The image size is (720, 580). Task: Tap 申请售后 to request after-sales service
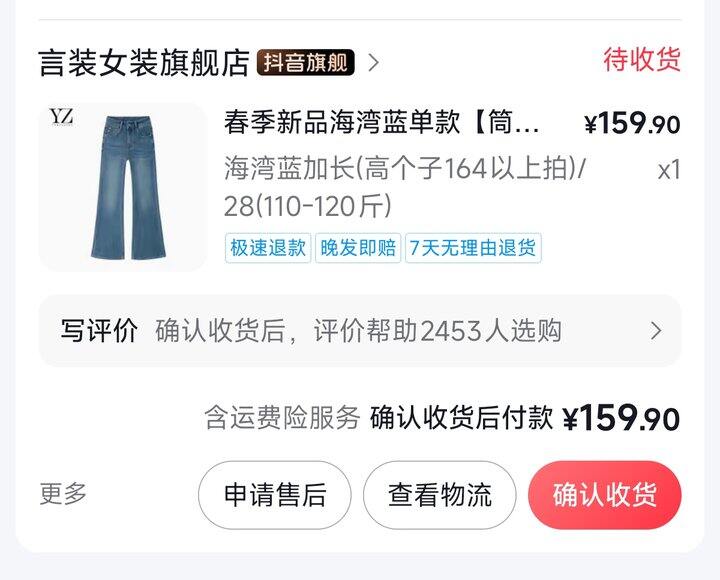[275, 495]
